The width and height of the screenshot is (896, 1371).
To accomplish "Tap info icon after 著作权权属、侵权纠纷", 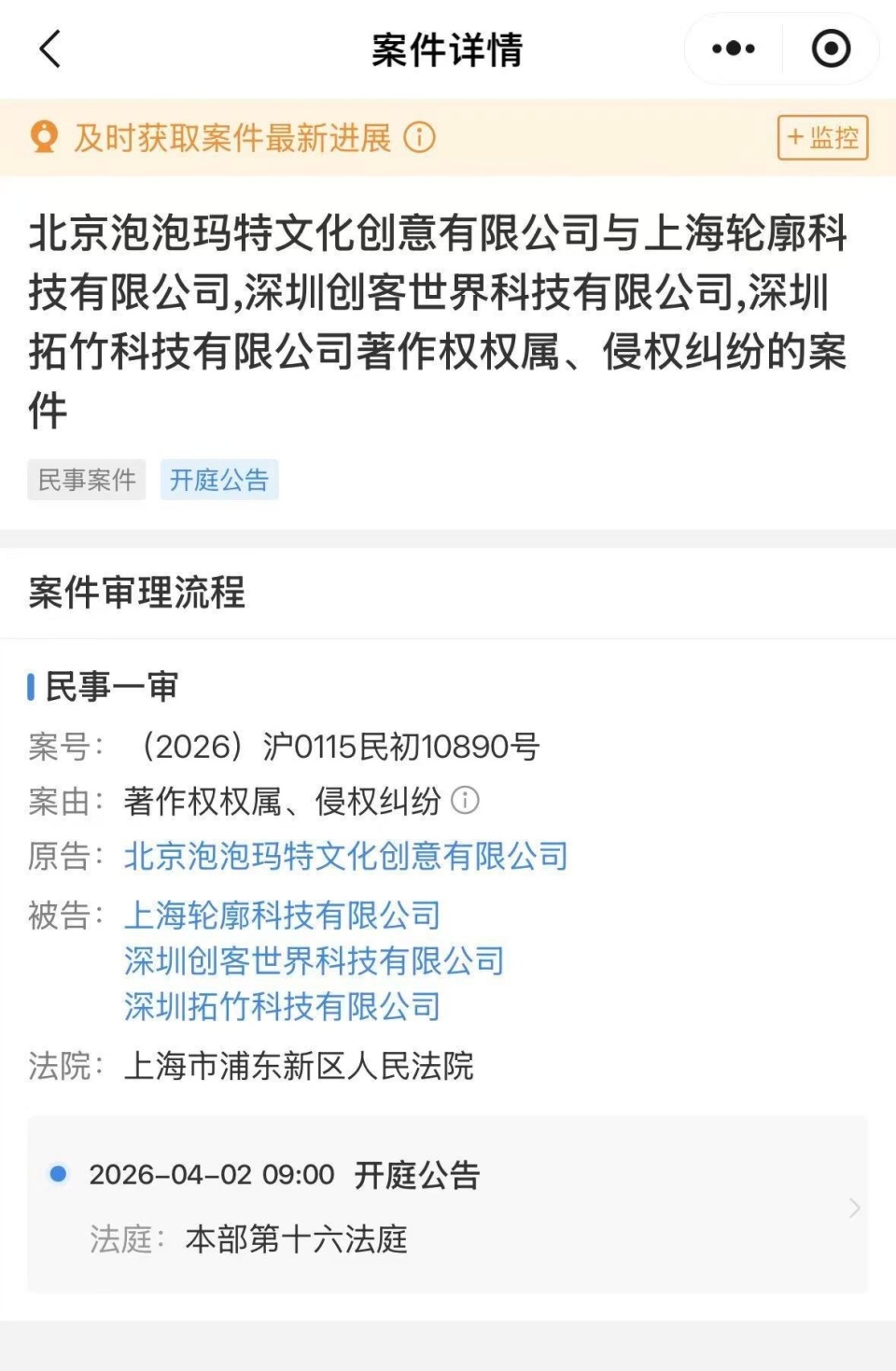I will click(466, 802).
